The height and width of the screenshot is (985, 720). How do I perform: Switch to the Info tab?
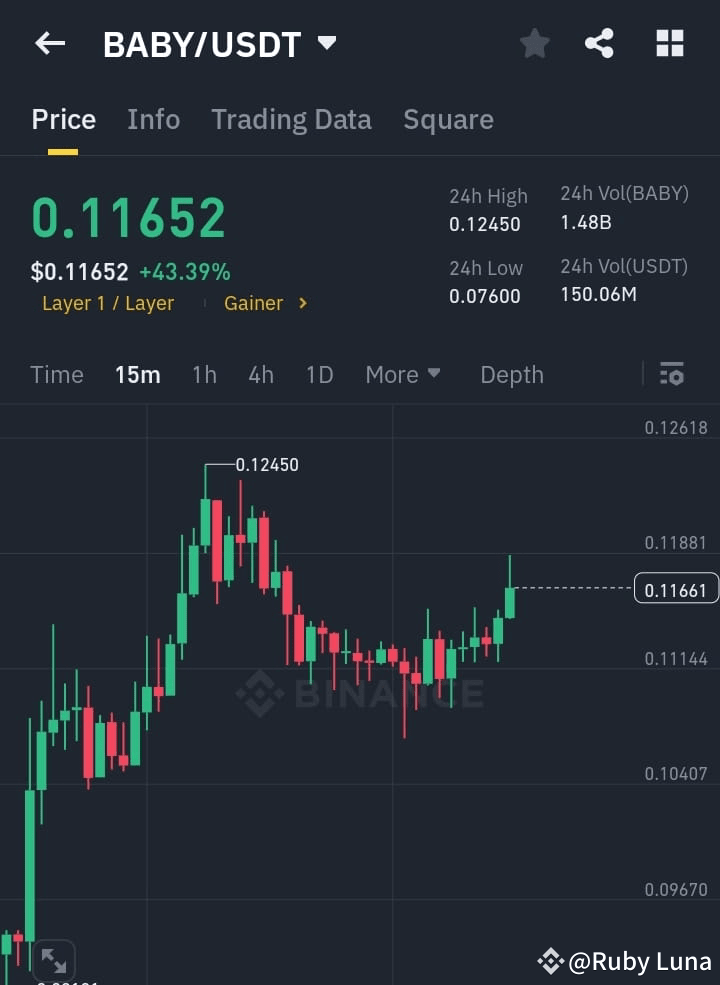tap(153, 119)
